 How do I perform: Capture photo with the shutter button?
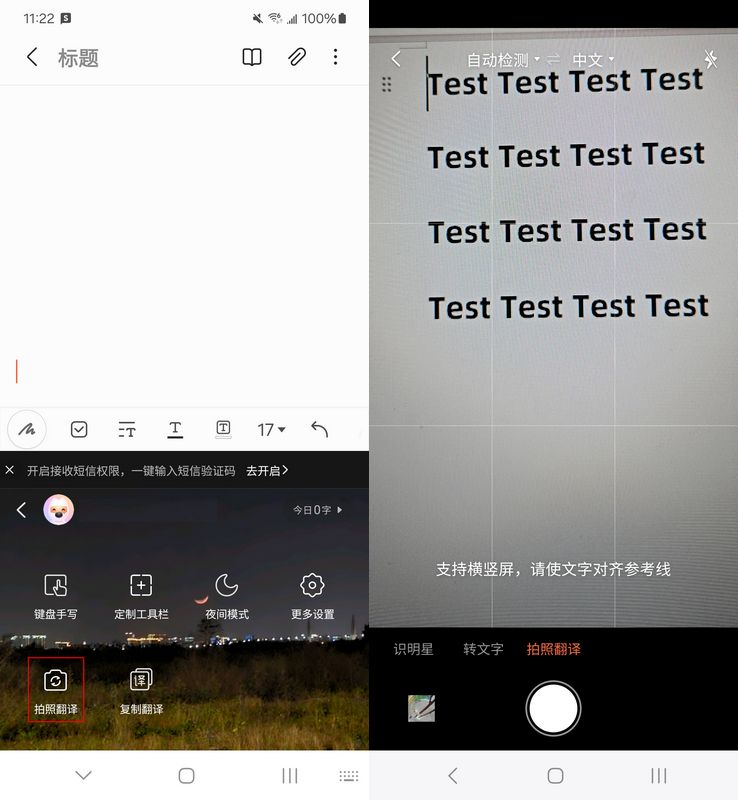[x=553, y=708]
